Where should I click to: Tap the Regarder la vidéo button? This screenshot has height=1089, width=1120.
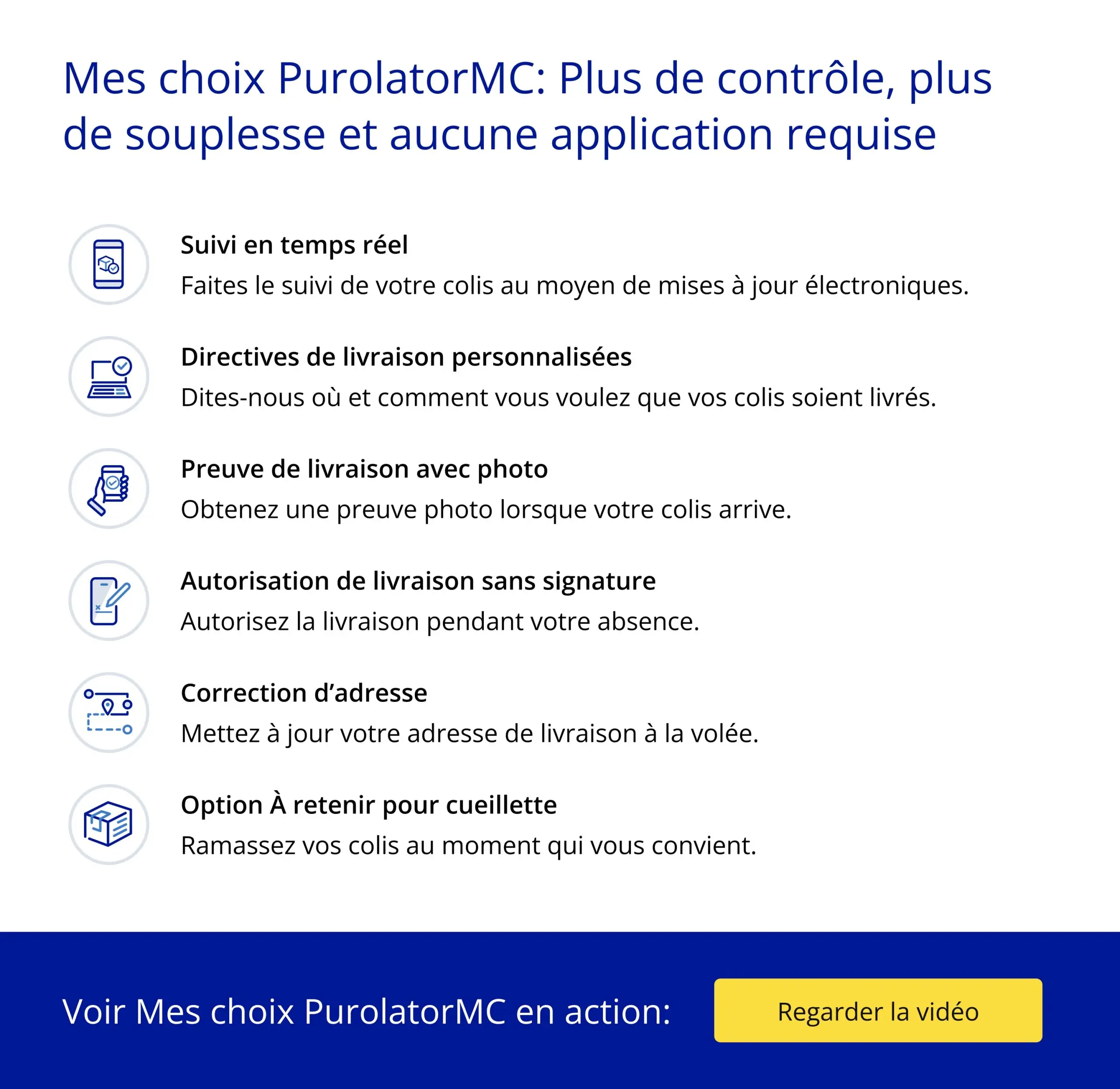pos(878,1011)
